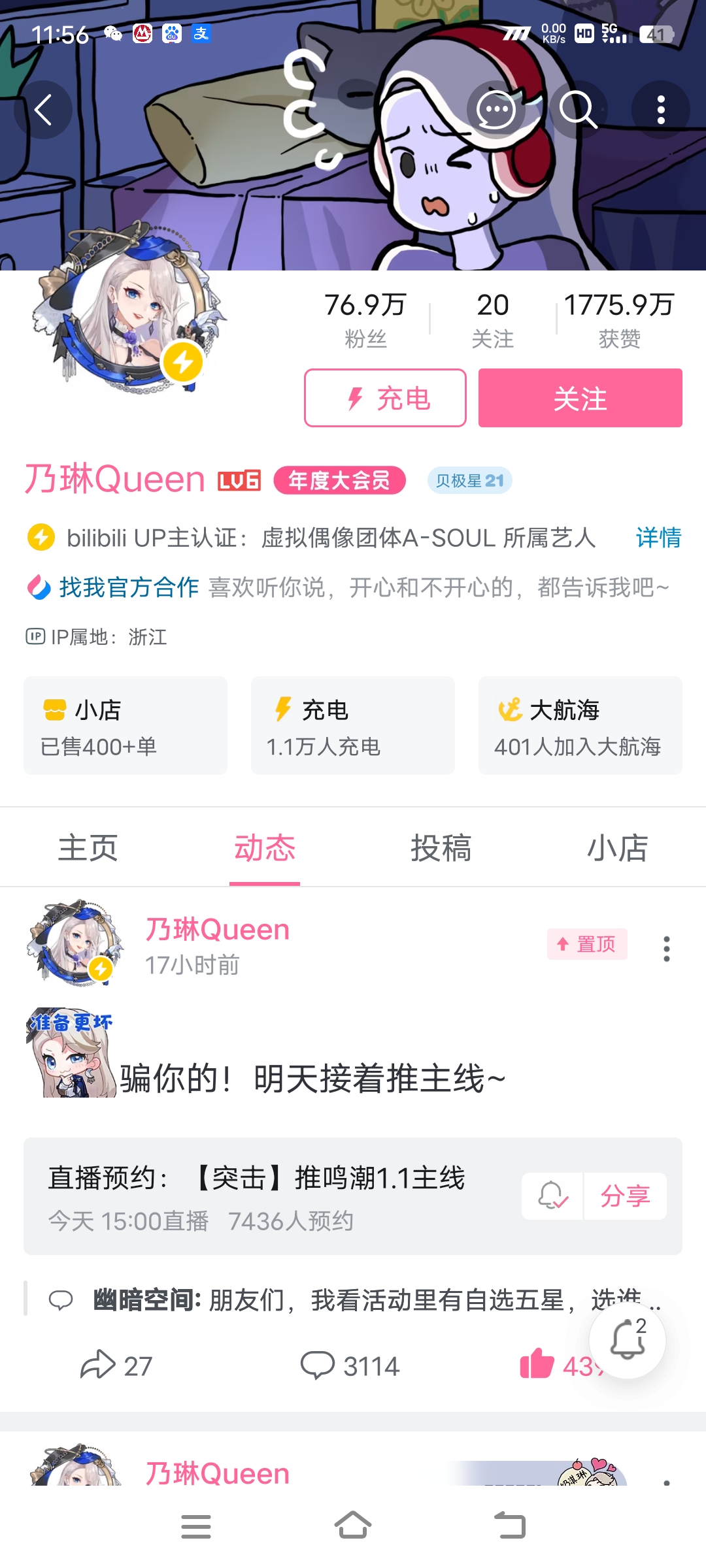Open the floating notification bell

[x=628, y=1340]
